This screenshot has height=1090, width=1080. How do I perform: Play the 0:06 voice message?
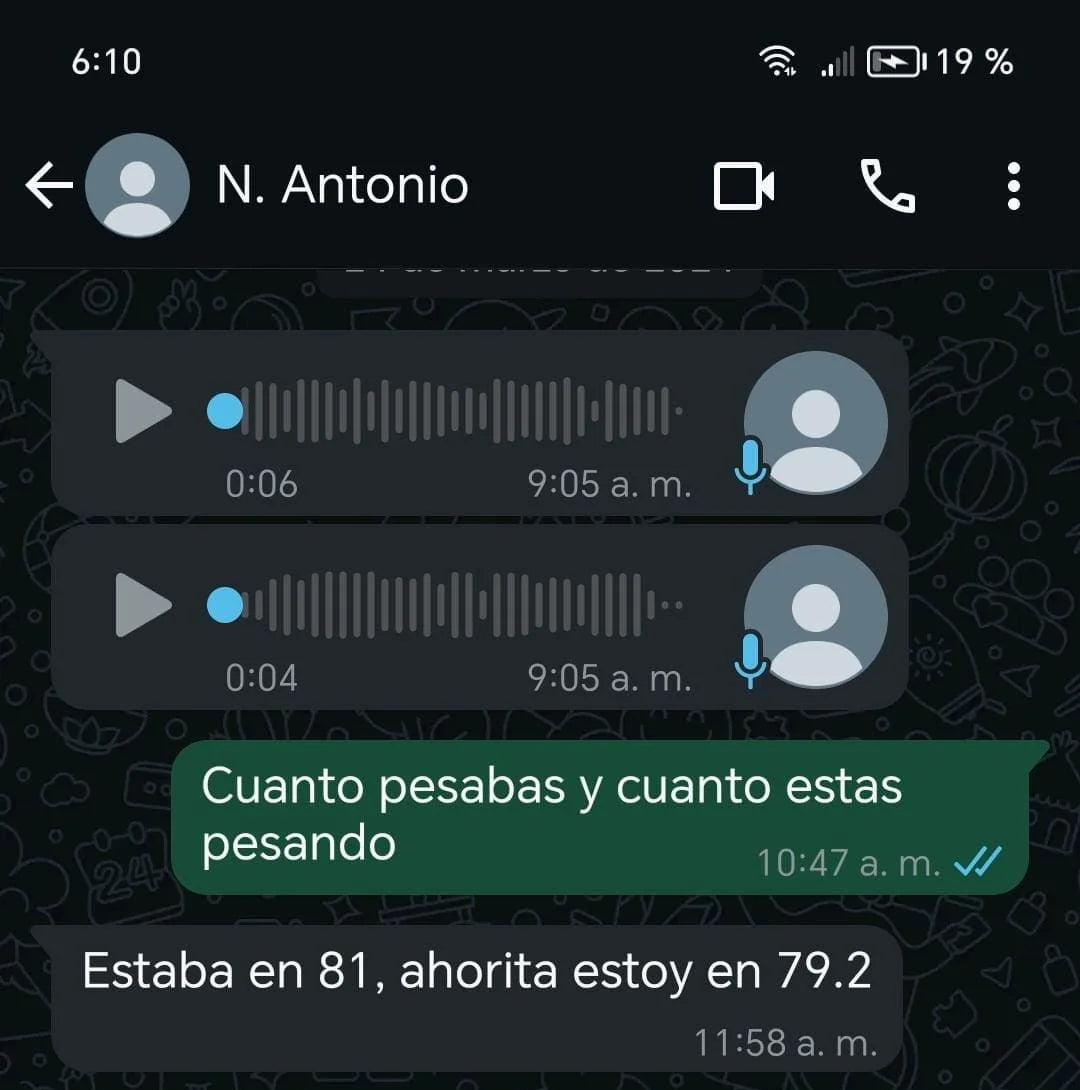point(143,411)
